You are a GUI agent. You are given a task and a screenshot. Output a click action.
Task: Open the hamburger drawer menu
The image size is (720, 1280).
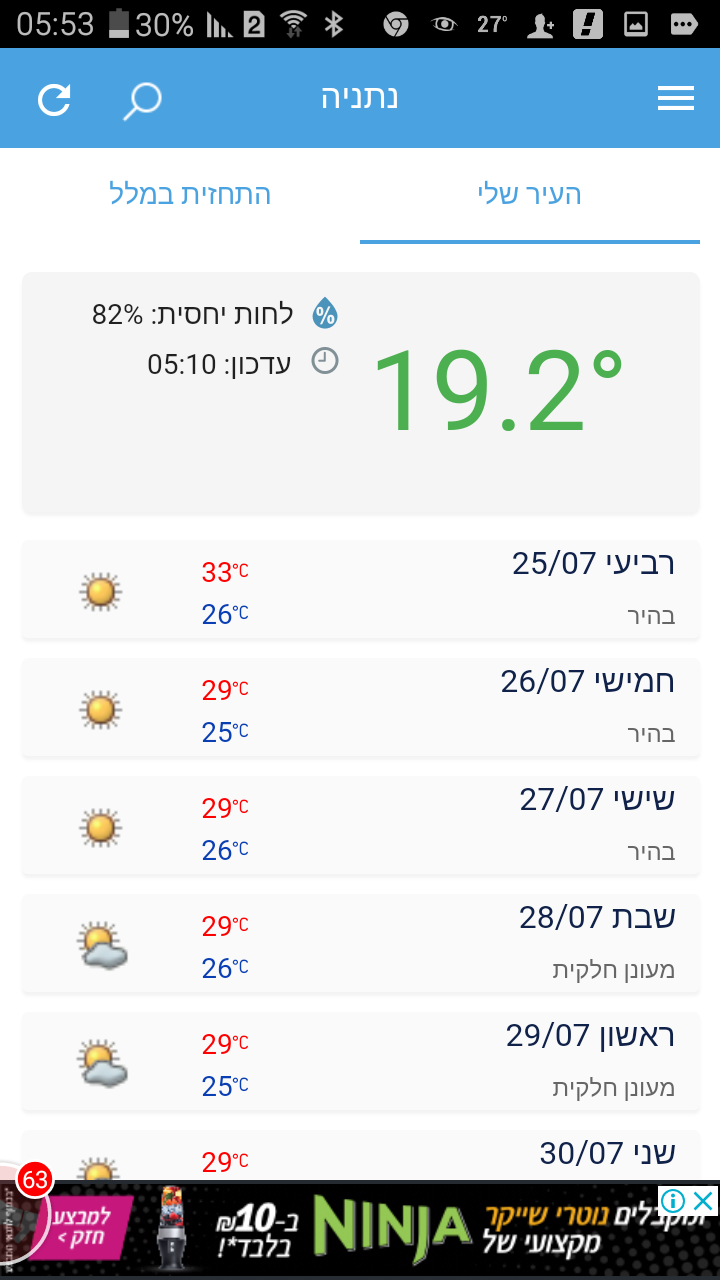coord(676,98)
